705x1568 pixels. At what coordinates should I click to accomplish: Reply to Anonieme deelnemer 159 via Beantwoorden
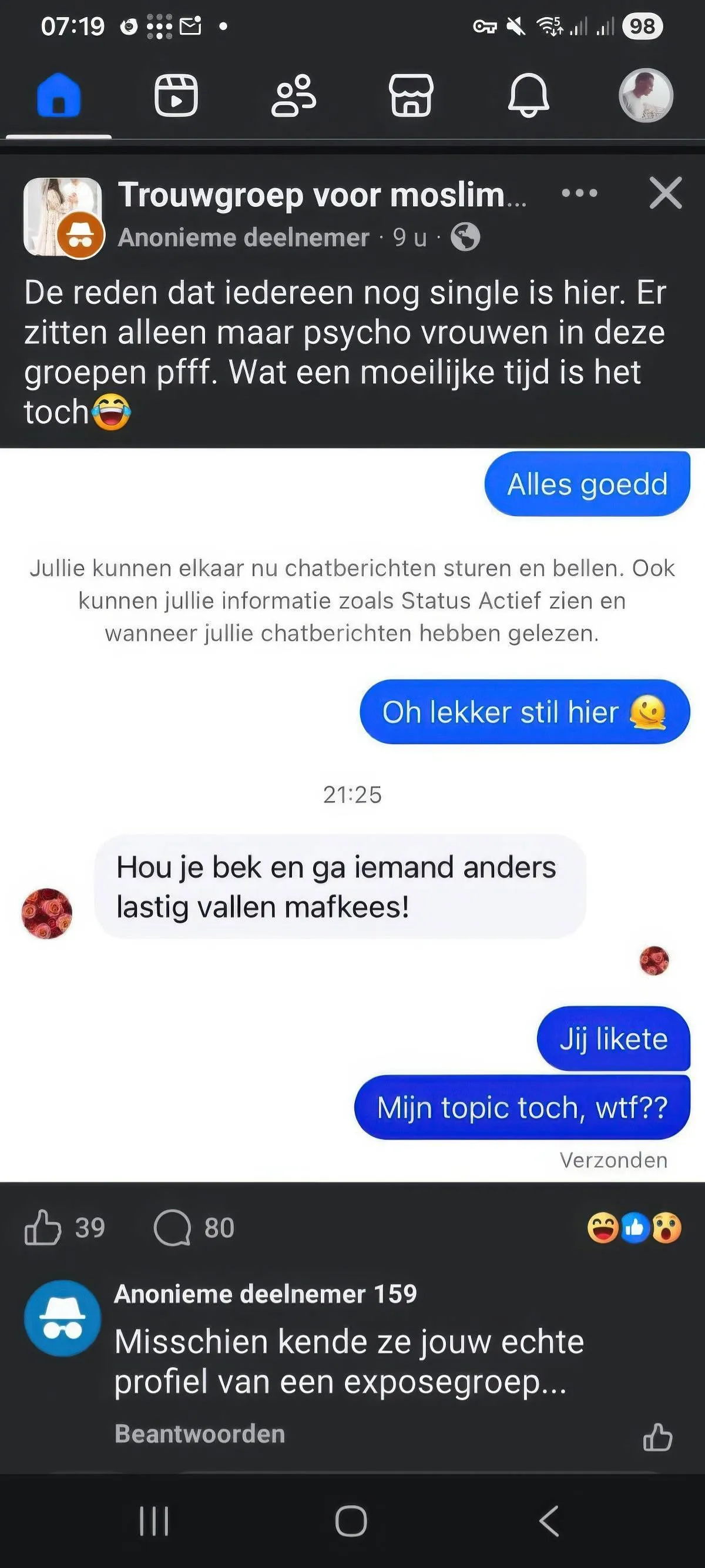click(200, 1433)
